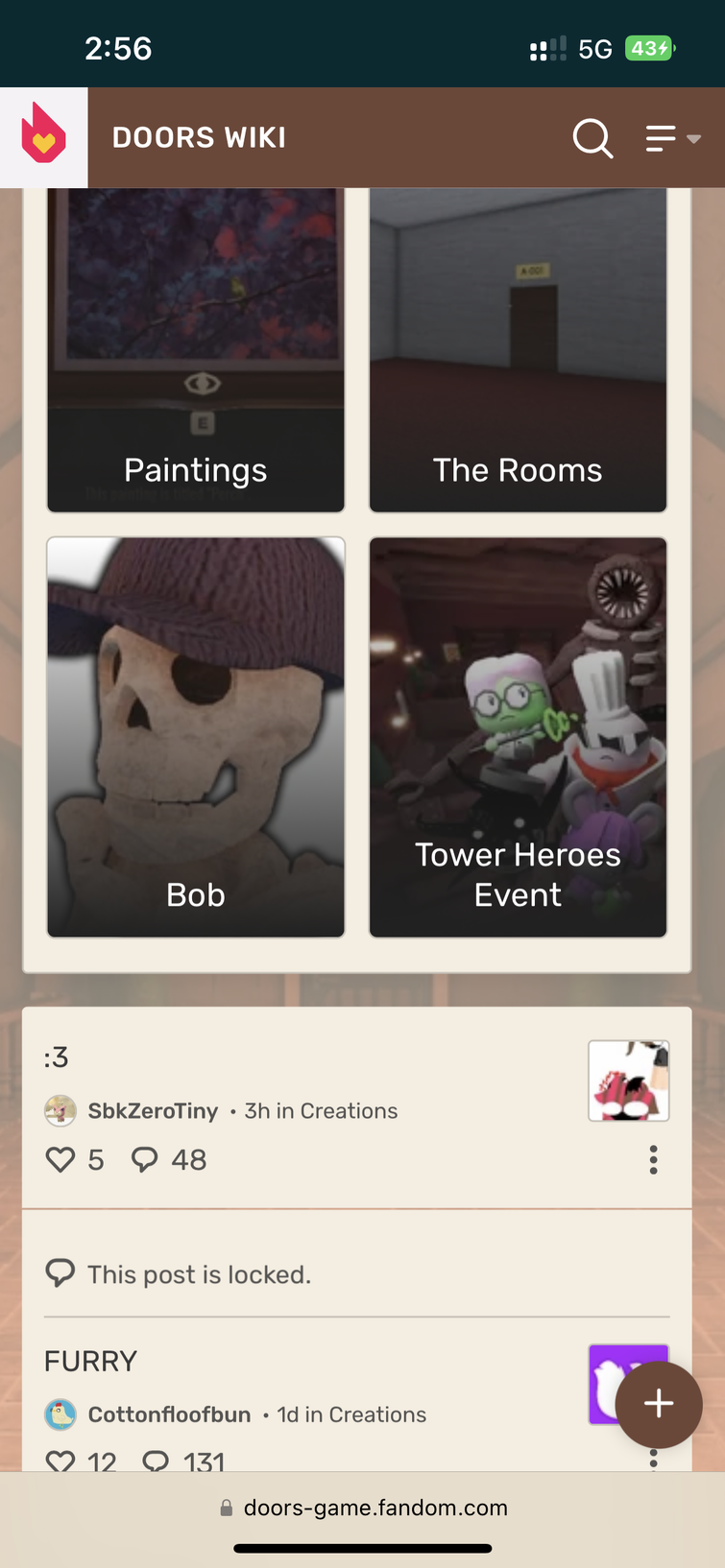Open more options for ':3' post

point(653,1160)
